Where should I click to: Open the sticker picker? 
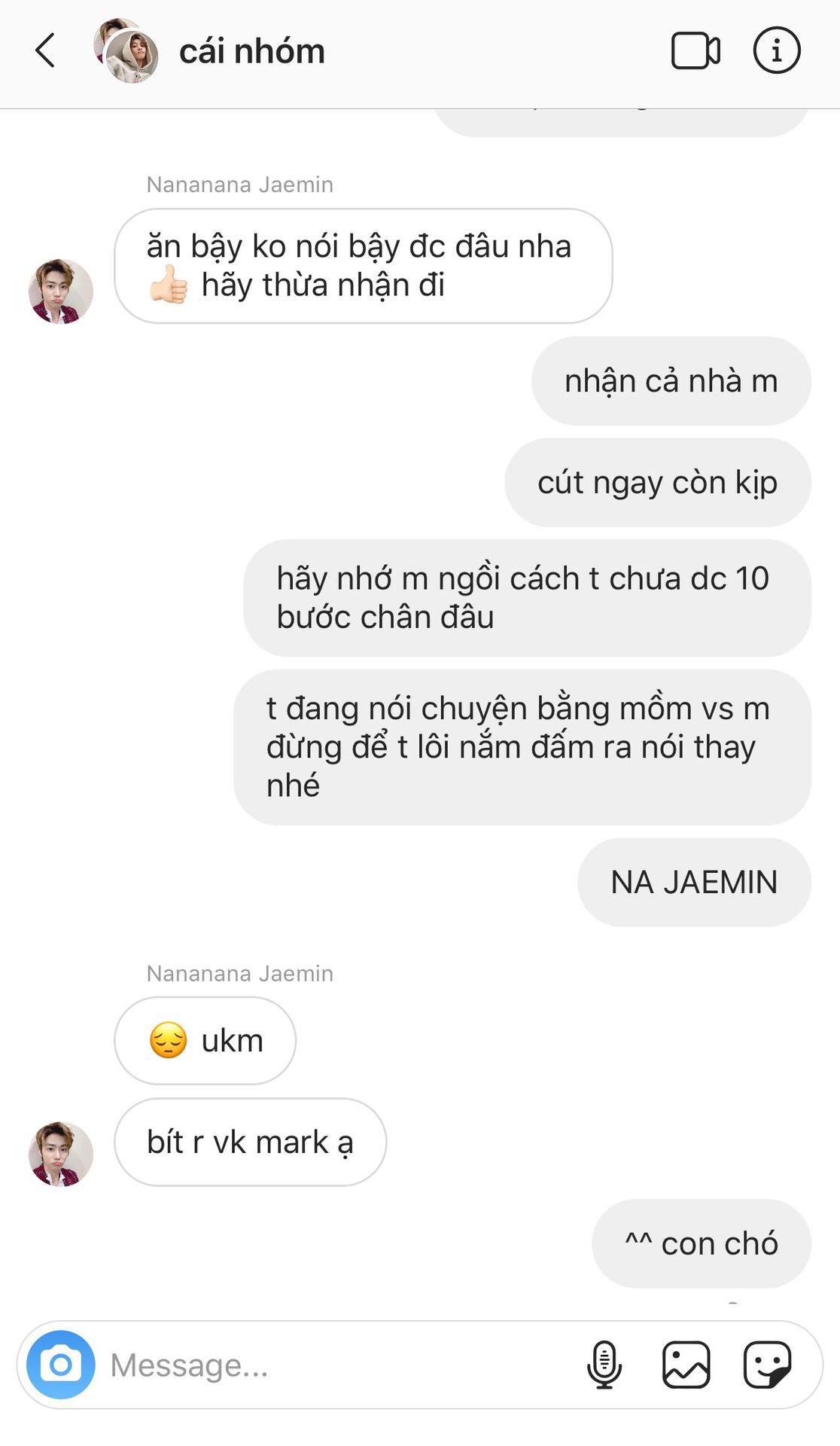767,1364
